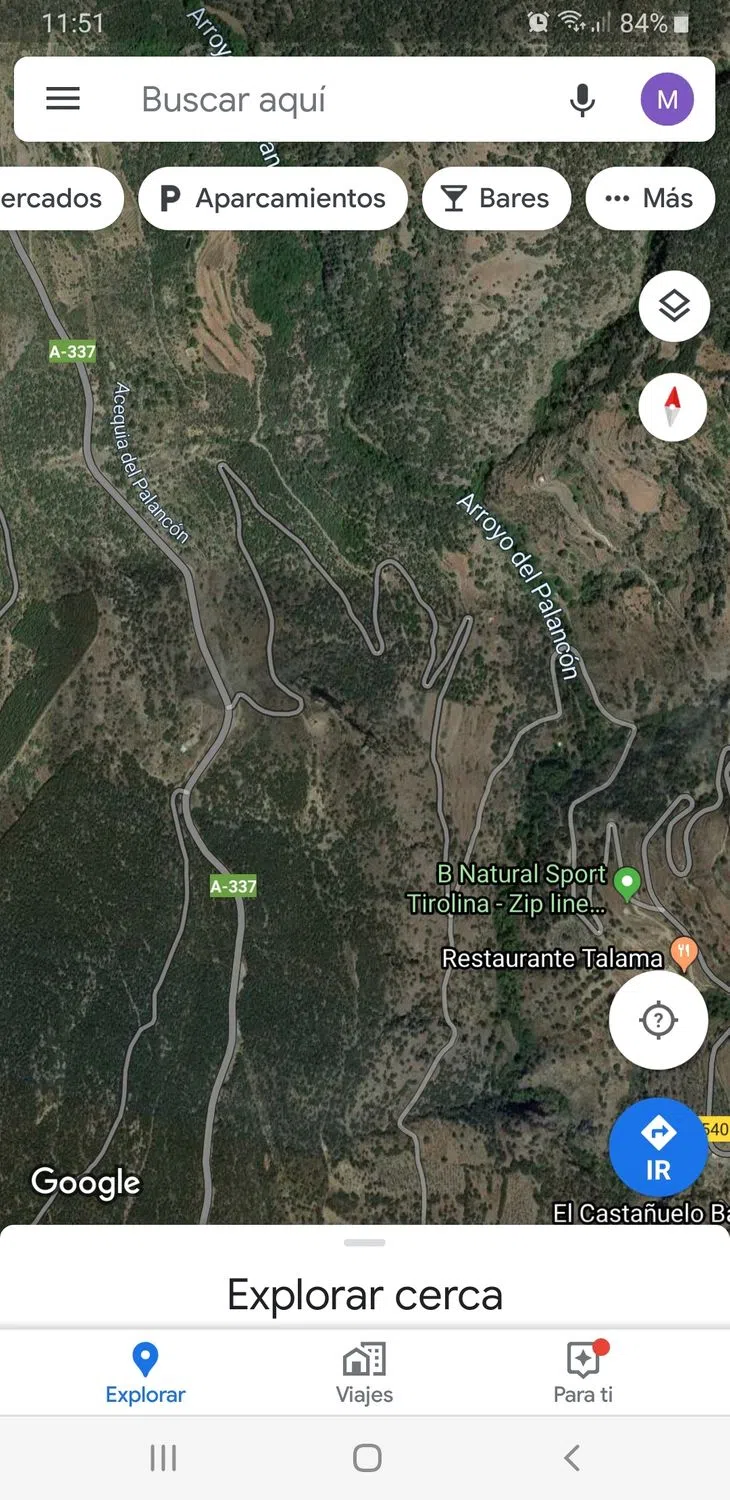Tap the Buscar aquí search field
Screen dimensions: 730x1500
click(330, 100)
